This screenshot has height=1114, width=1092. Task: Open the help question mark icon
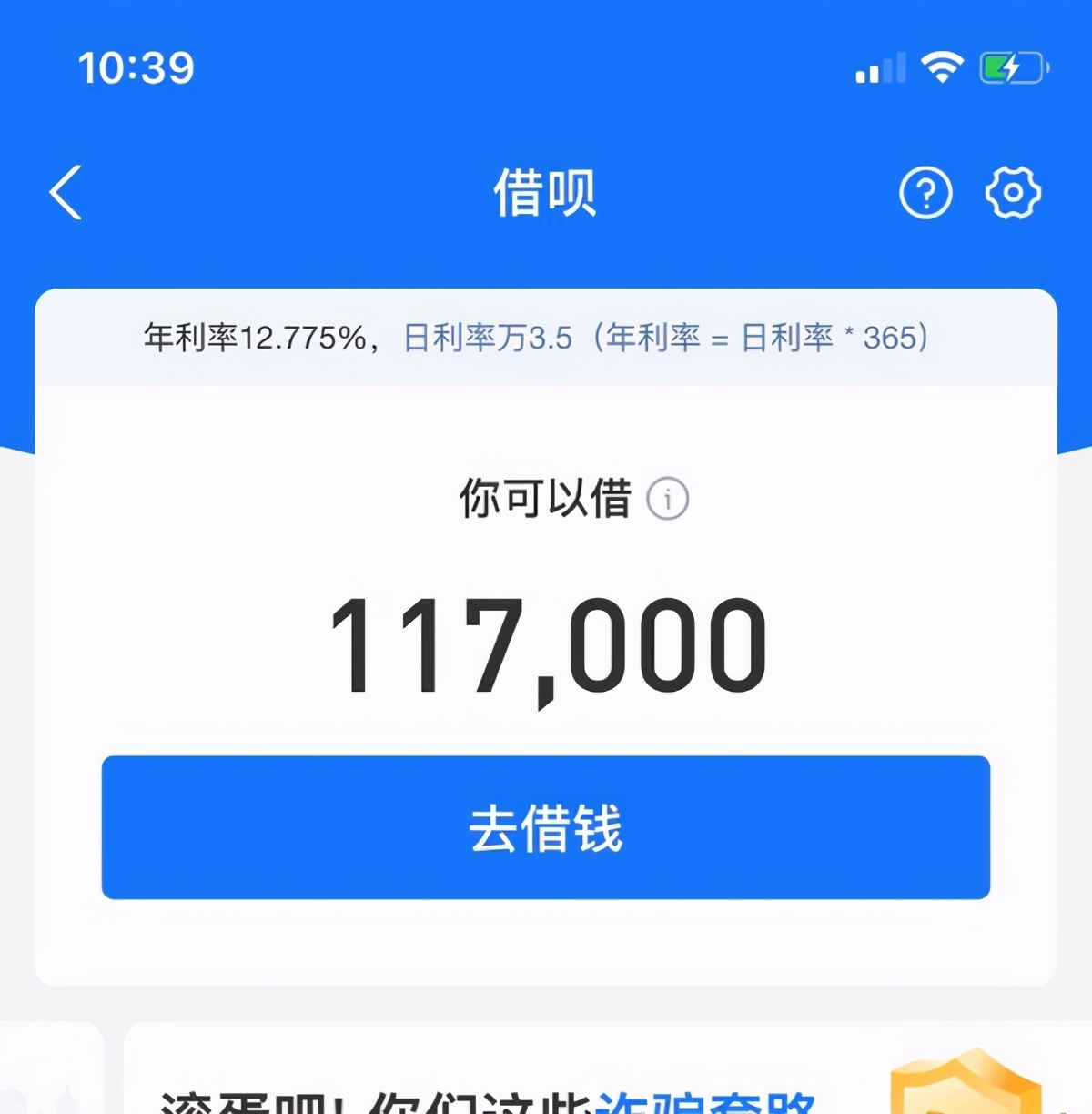925,192
